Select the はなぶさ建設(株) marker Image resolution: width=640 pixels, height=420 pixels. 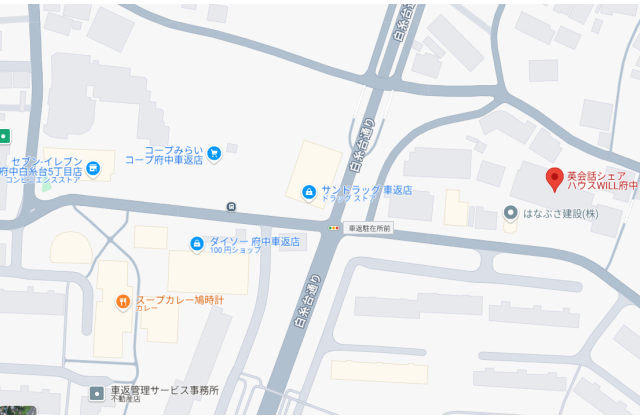(511, 213)
